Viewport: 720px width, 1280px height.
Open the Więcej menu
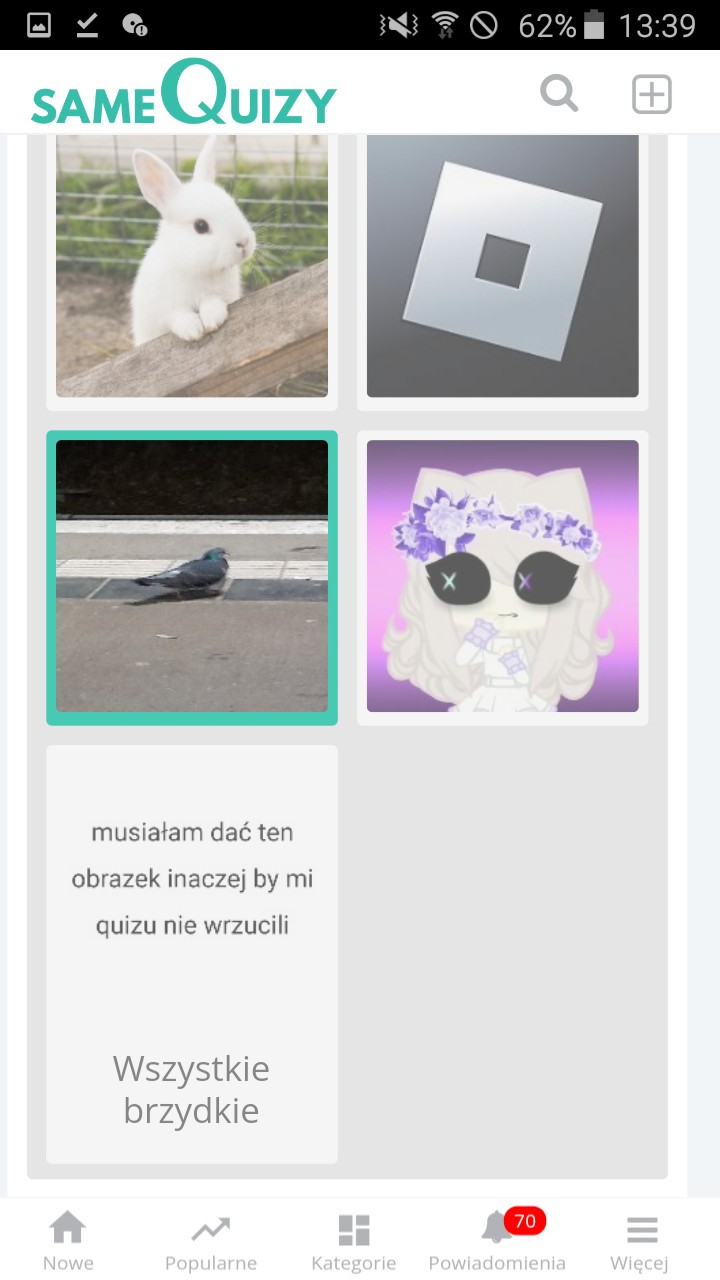click(x=640, y=1241)
